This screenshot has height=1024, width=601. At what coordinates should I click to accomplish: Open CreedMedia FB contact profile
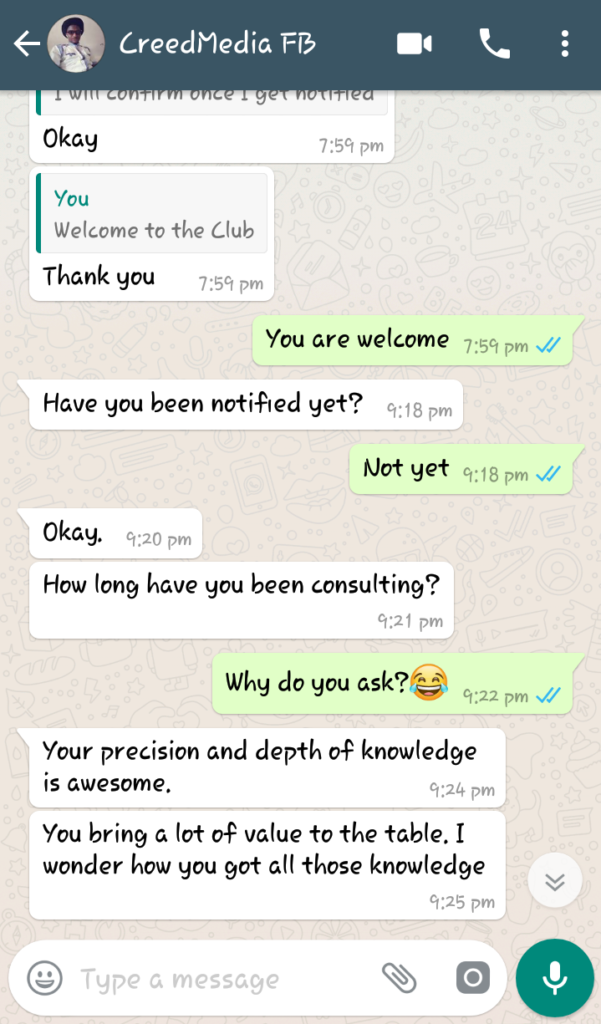point(217,44)
